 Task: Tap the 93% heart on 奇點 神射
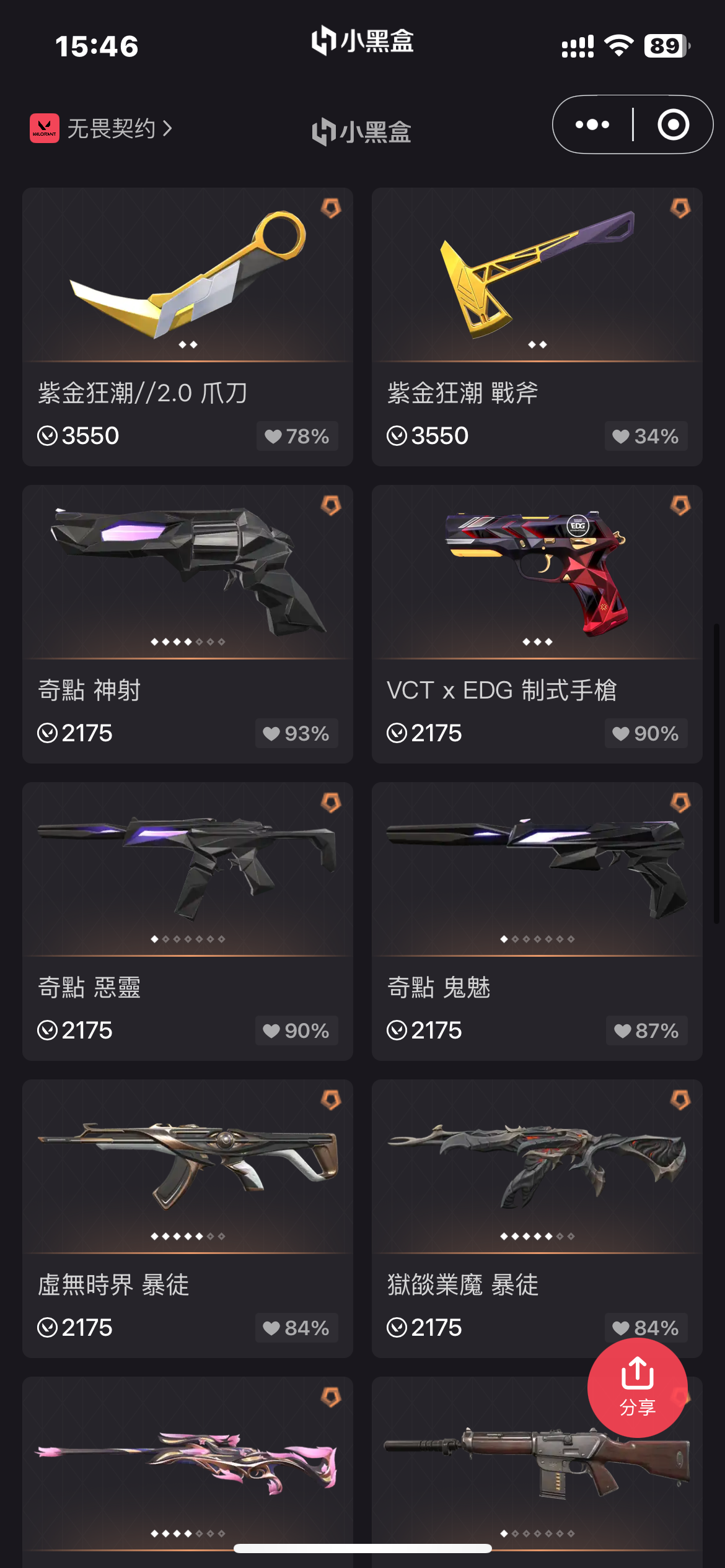[x=296, y=733]
